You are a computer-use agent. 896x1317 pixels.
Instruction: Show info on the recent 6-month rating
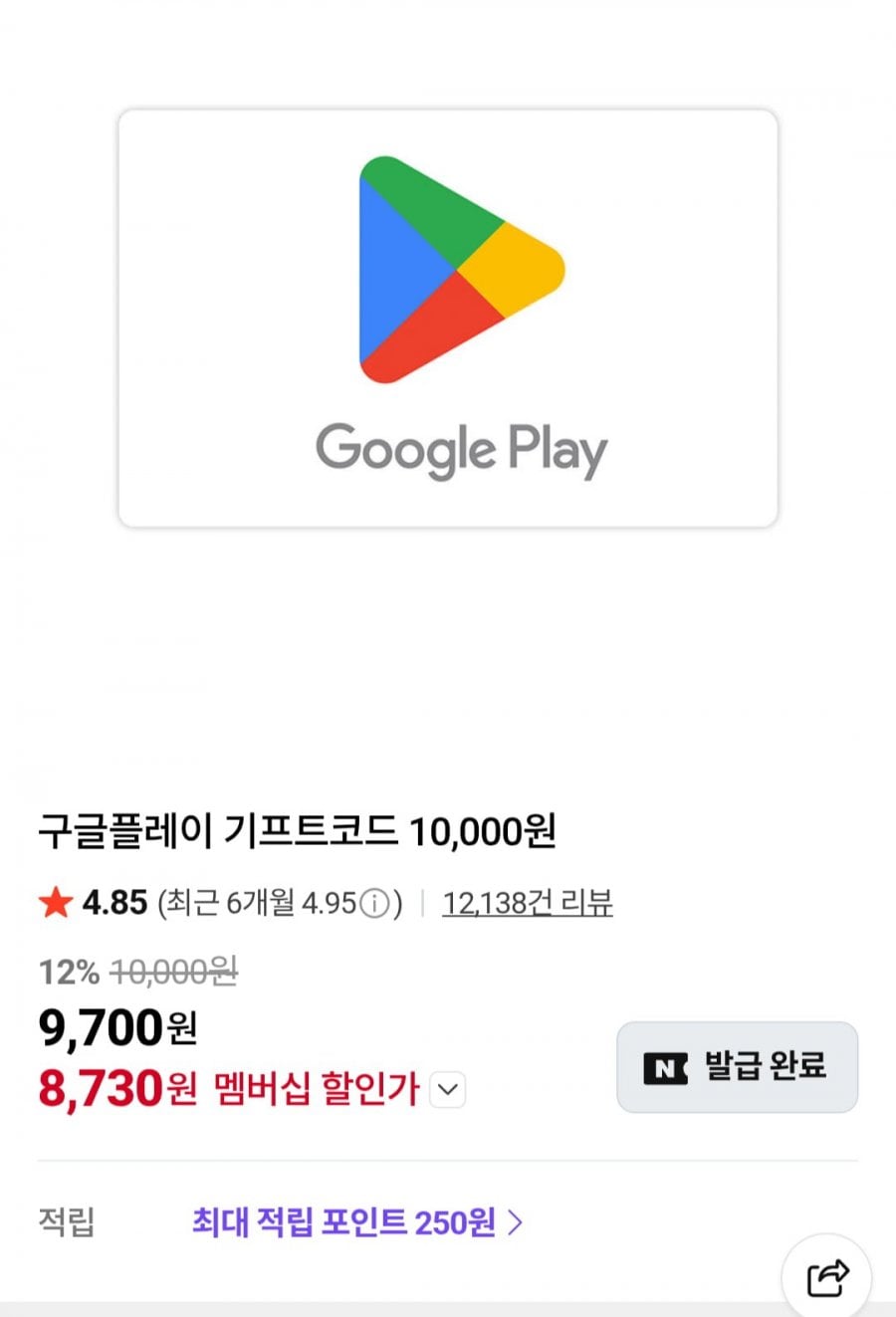coord(374,904)
